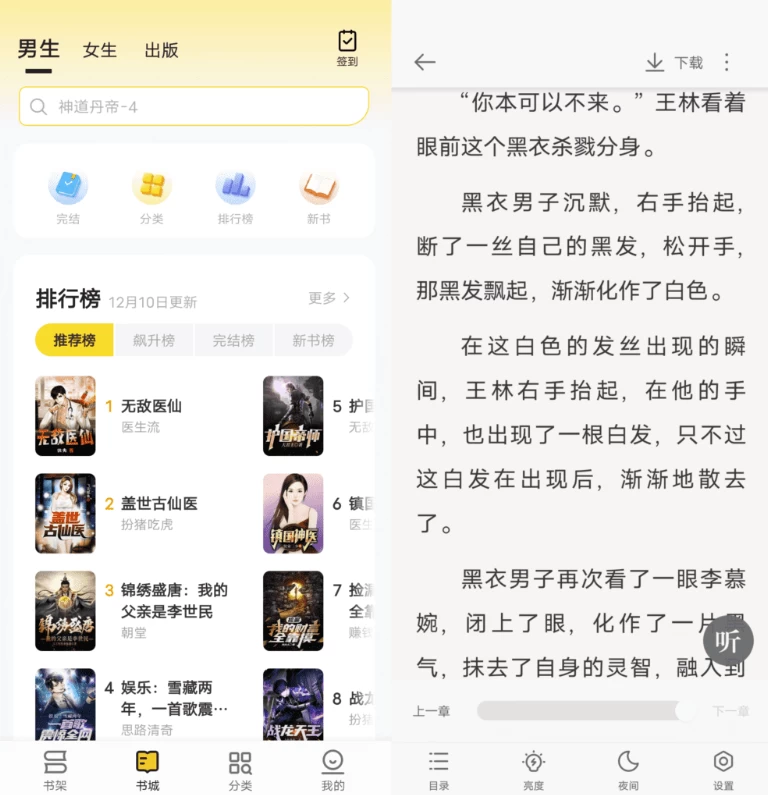Select the 飙升榜 ranking chip
The height and width of the screenshot is (795, 768).
coord(154,340)
